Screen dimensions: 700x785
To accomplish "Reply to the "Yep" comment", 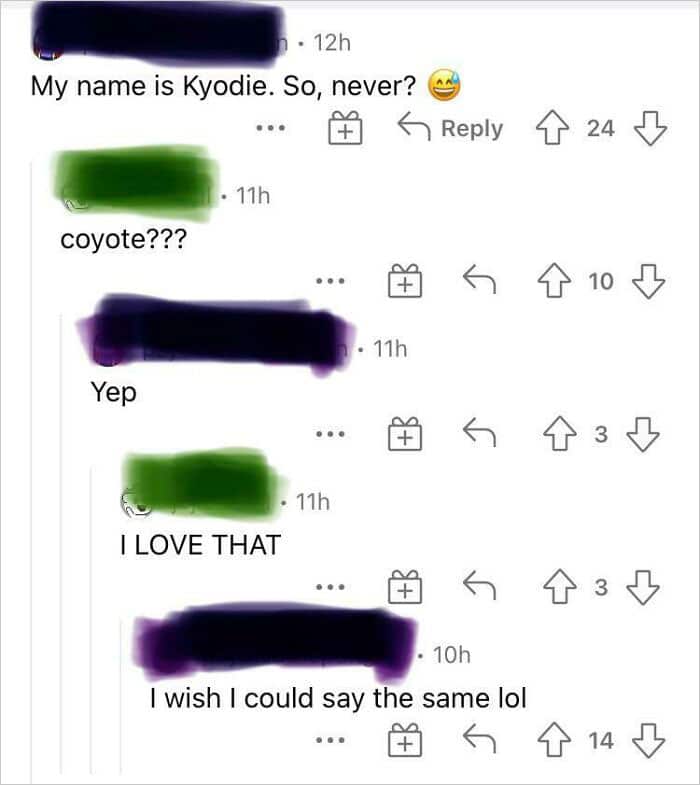I will (x=477, y=434).
